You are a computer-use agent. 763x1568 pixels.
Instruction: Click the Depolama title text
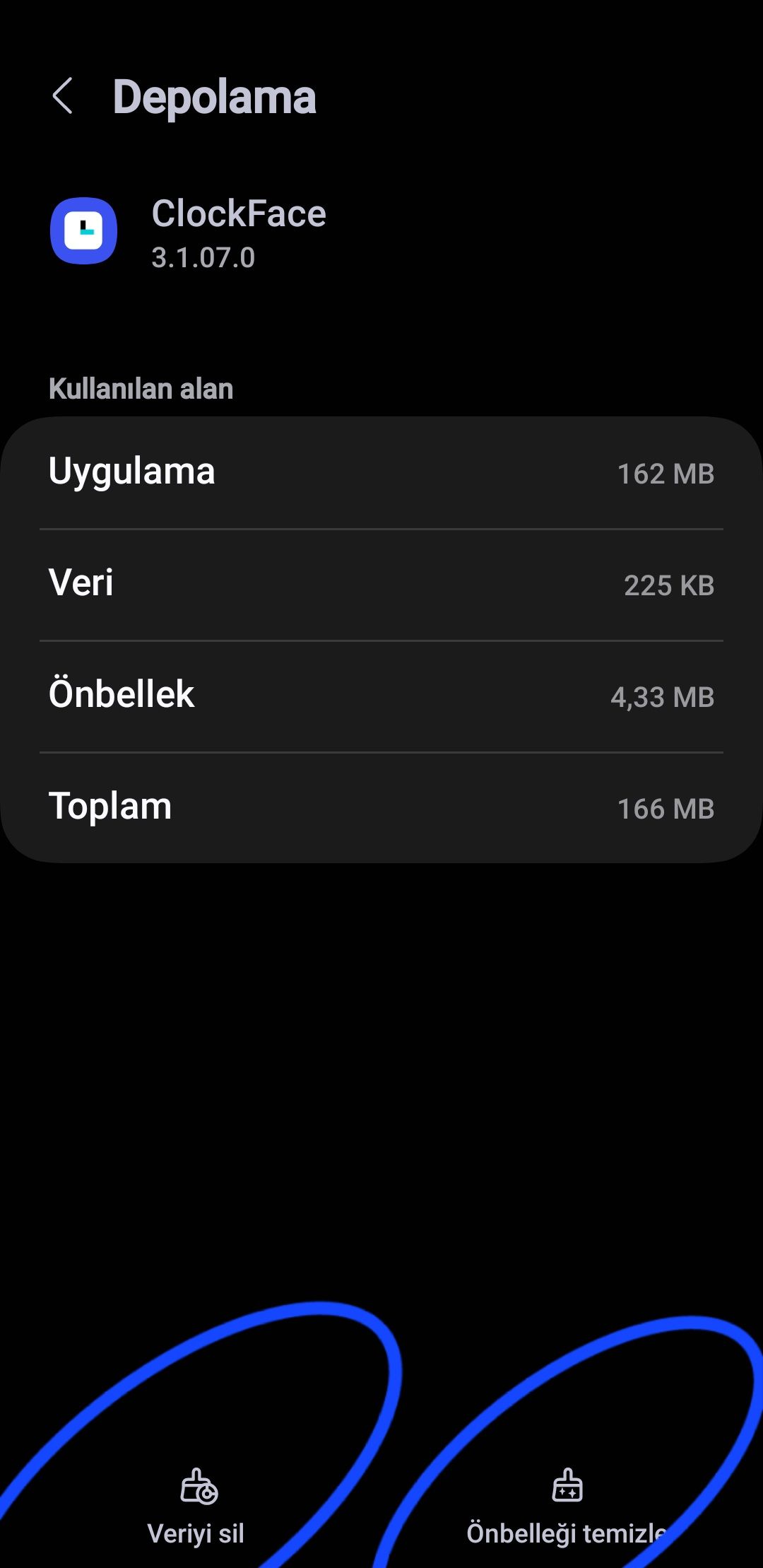tap(215, 97)
